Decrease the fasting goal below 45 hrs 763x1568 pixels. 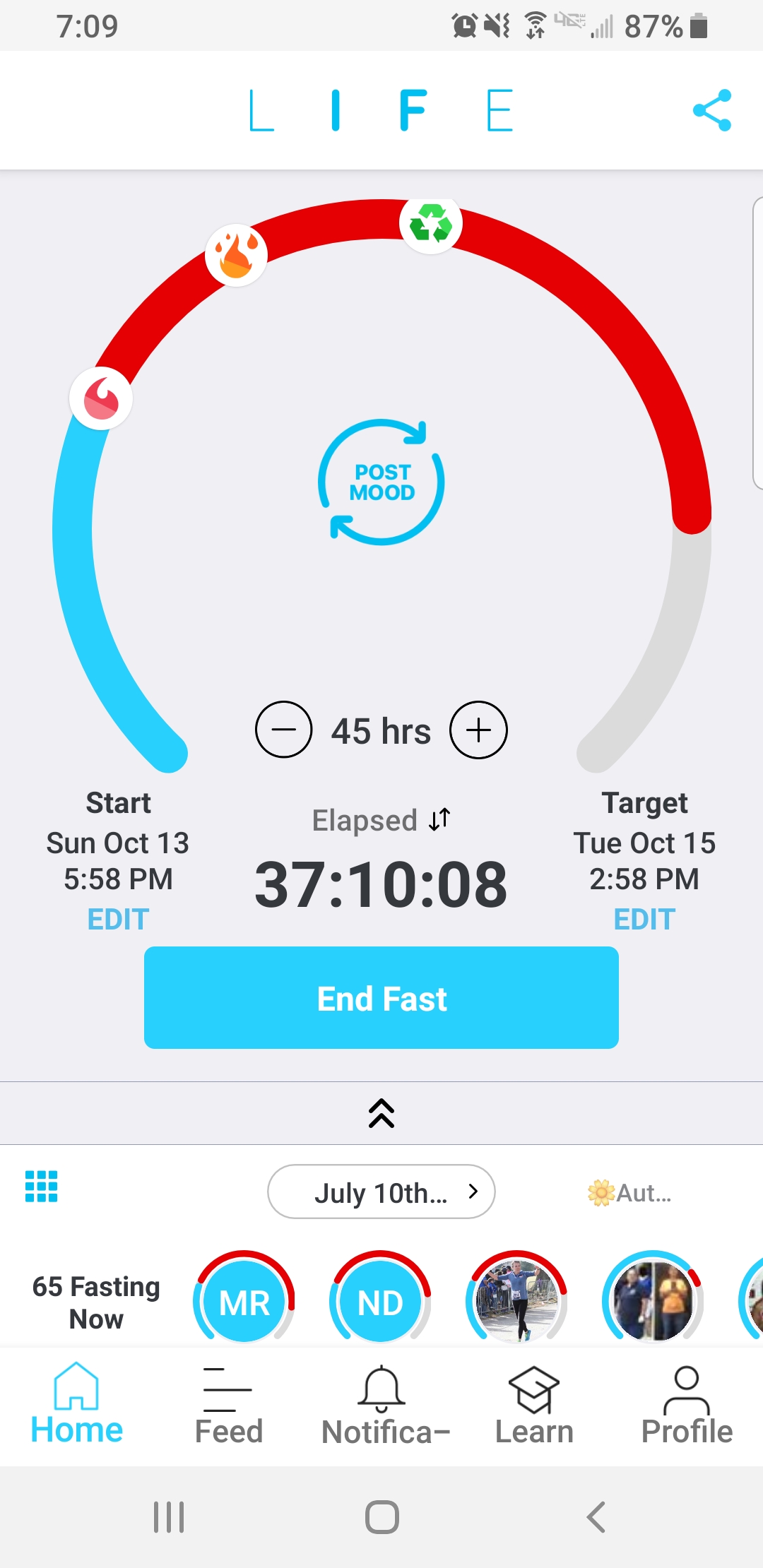[x=283, y=730]
